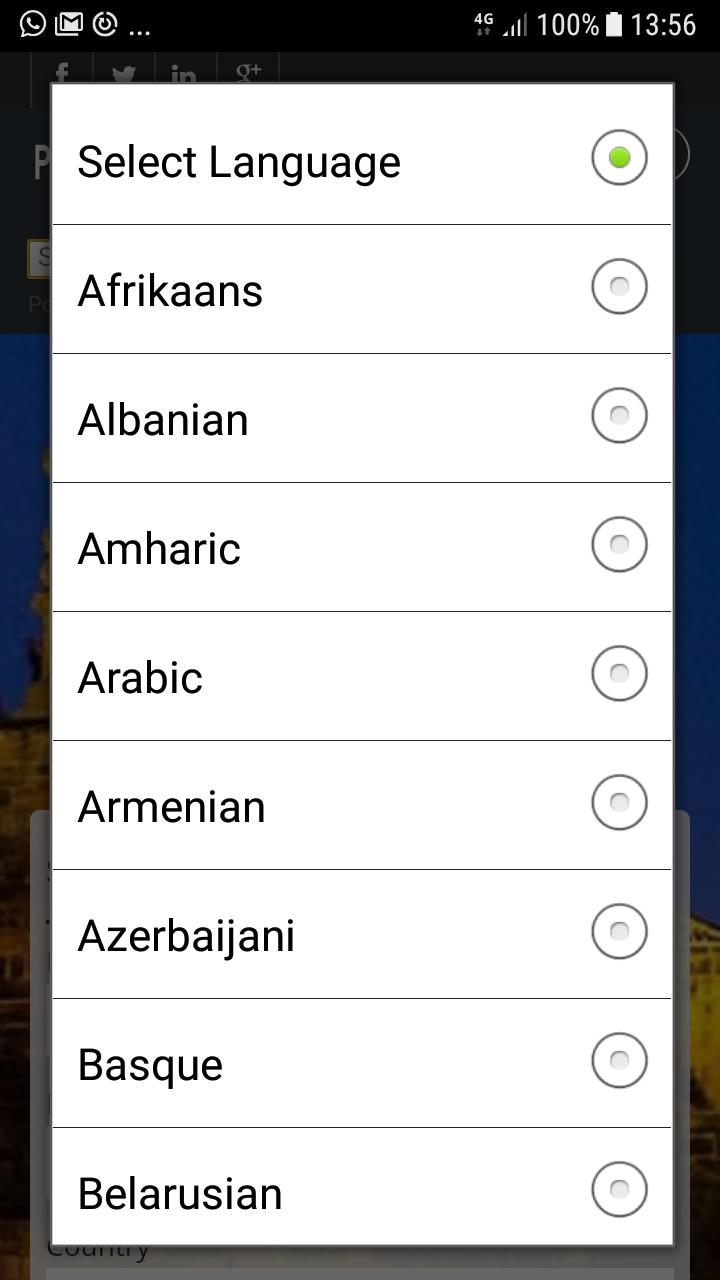Screen dimensions: 720x1280
Task: Select Arabic radio option
Action: [361, 676]
